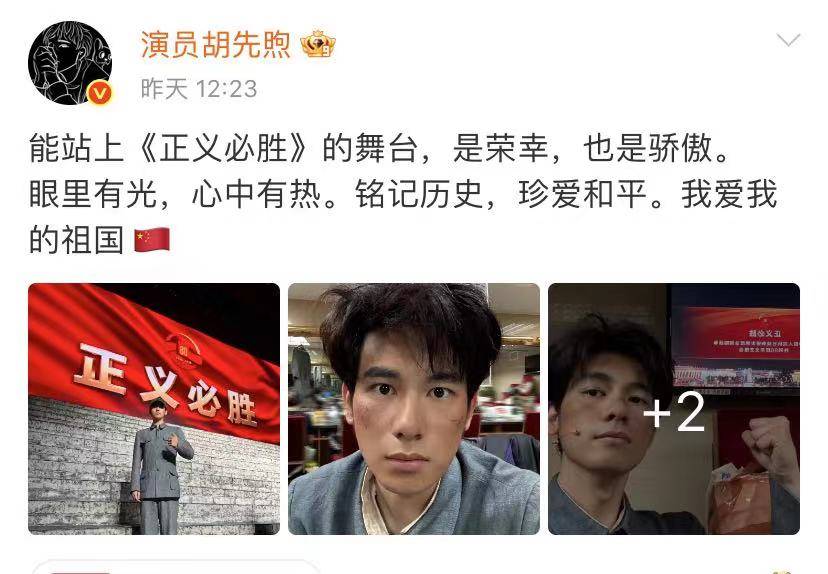The height and width of the screenshot is (574, 828).
Task: Open the 正义必胜 stage photo
Action: click(x=154, y=409)
